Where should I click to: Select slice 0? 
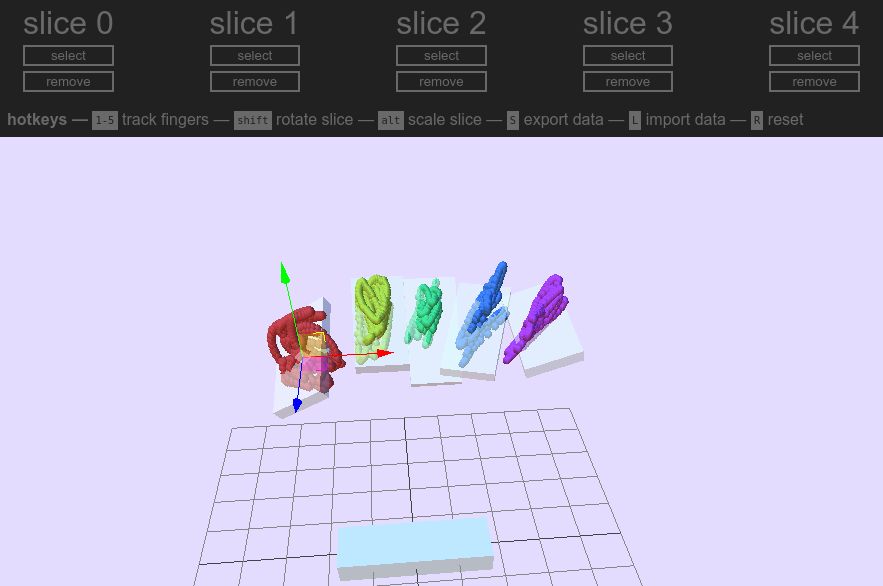click(x=68, y=56)
